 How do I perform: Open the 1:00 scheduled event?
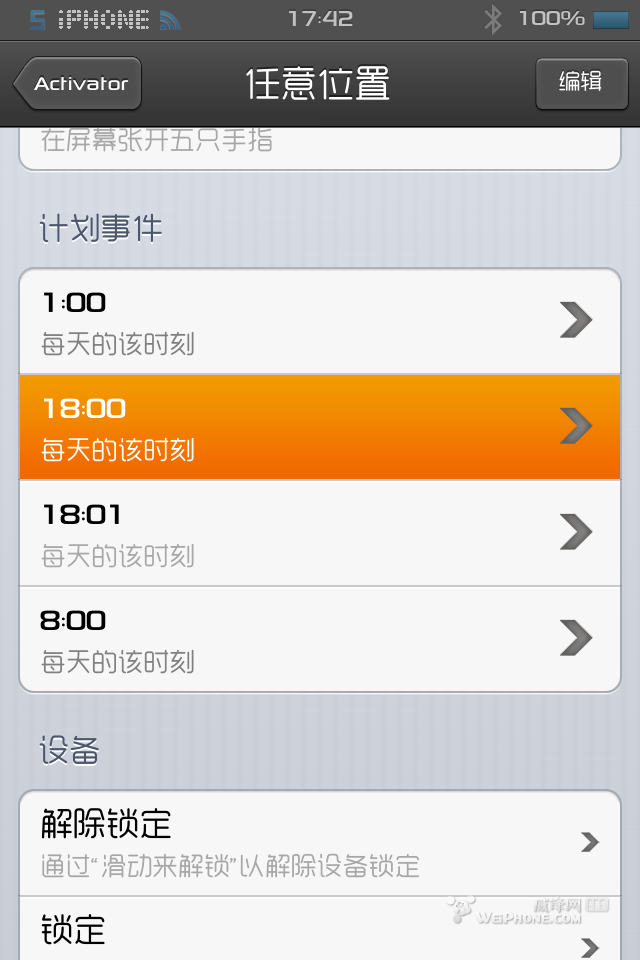click(320, 321)
